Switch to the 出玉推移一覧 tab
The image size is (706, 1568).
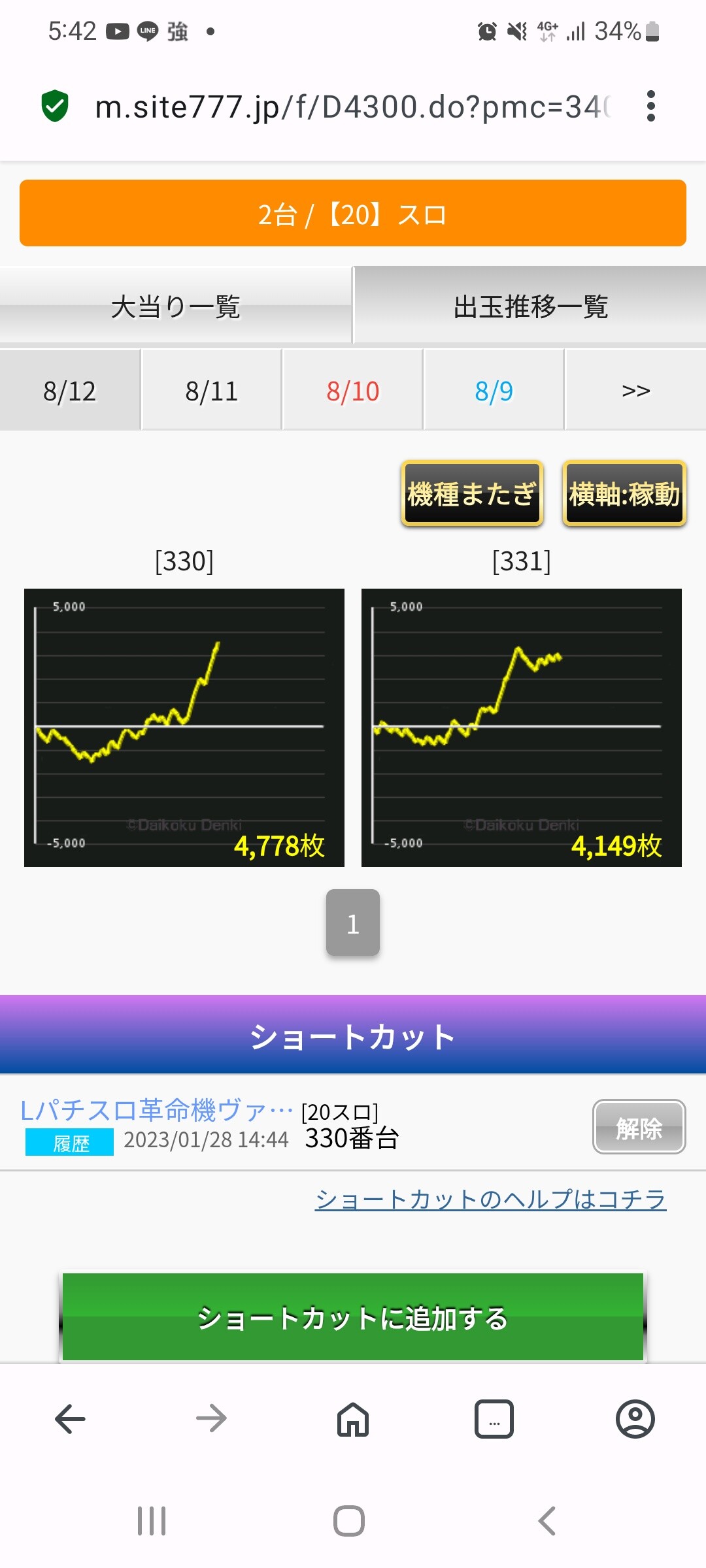(530, 306)
